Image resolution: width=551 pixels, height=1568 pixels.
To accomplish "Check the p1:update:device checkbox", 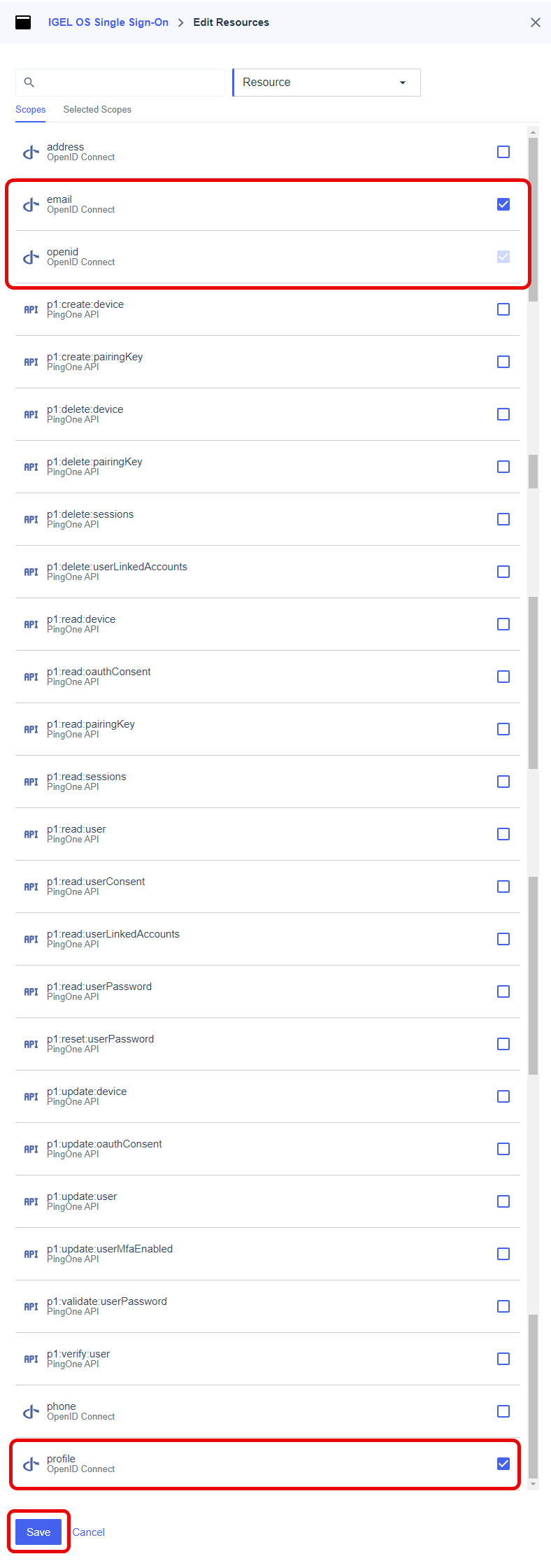I will click(x=503, y=1096).
